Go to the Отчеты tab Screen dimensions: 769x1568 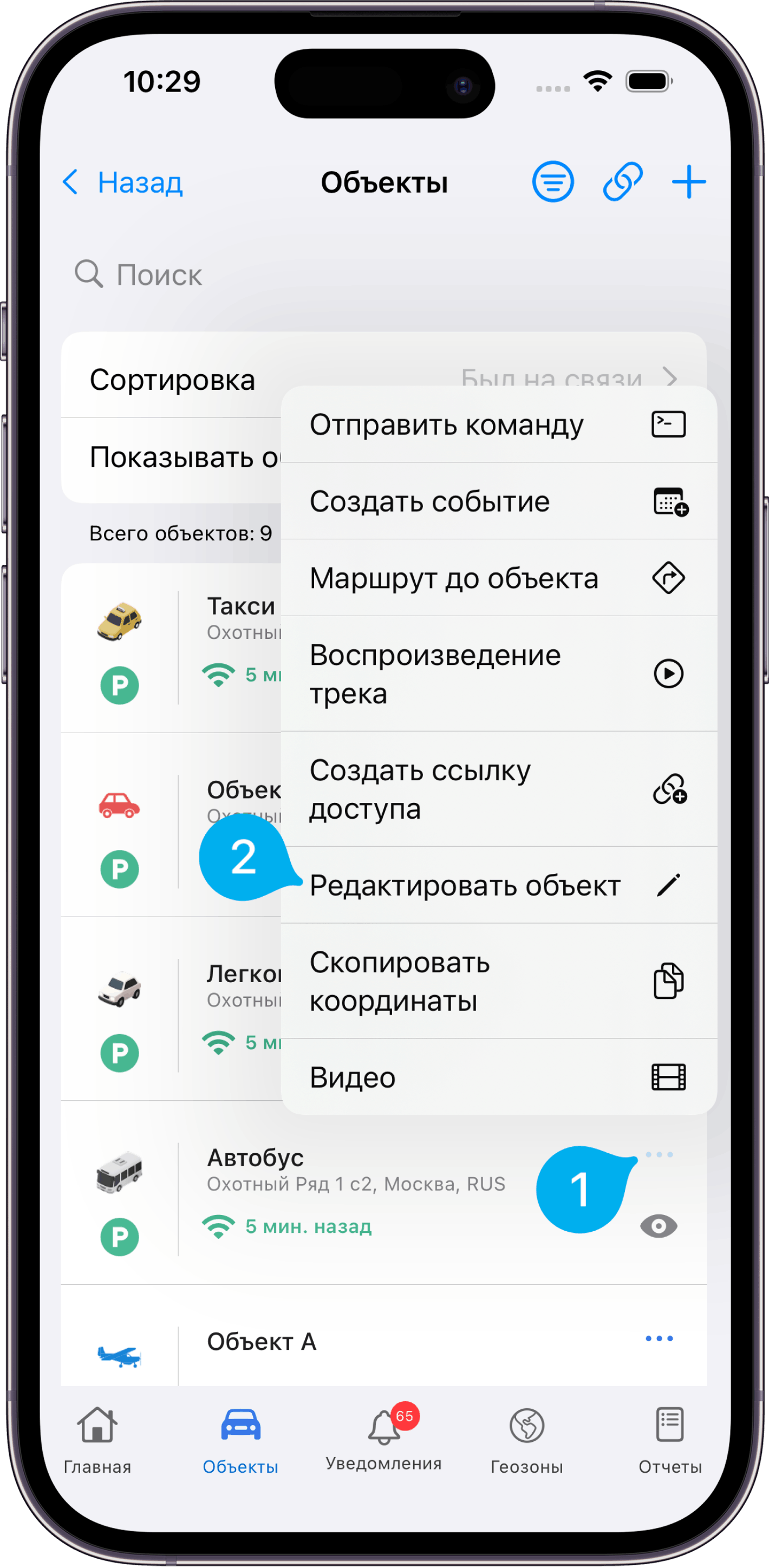(670, 1440)
